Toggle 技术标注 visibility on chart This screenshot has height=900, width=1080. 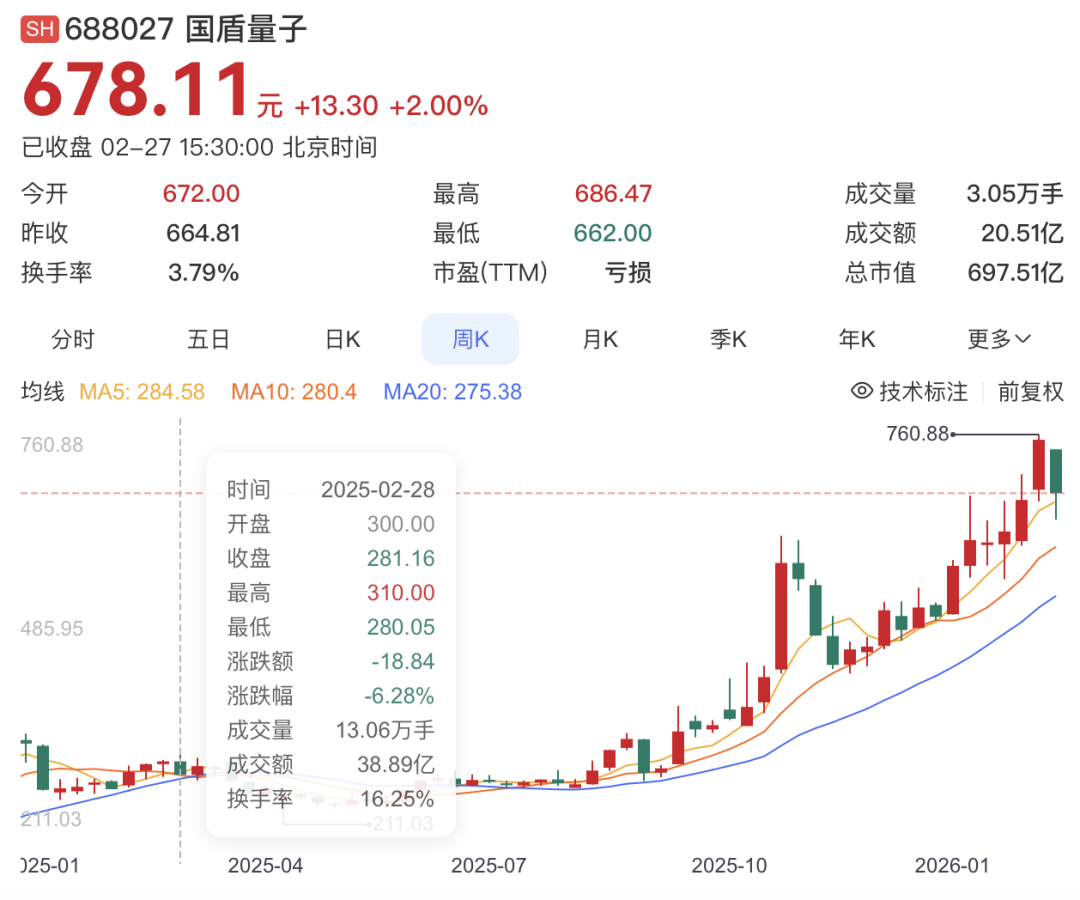(909, 392)
